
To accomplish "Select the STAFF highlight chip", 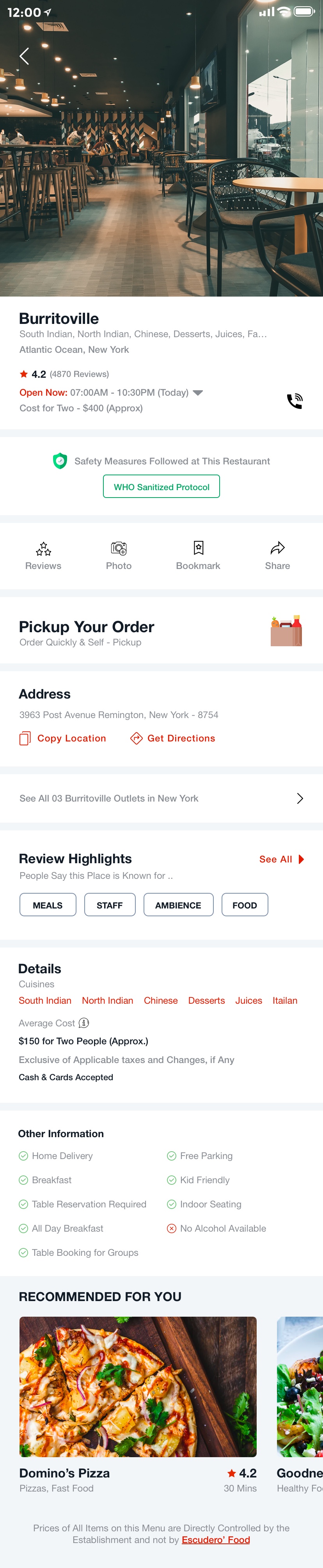I will [x=110, y=905].
